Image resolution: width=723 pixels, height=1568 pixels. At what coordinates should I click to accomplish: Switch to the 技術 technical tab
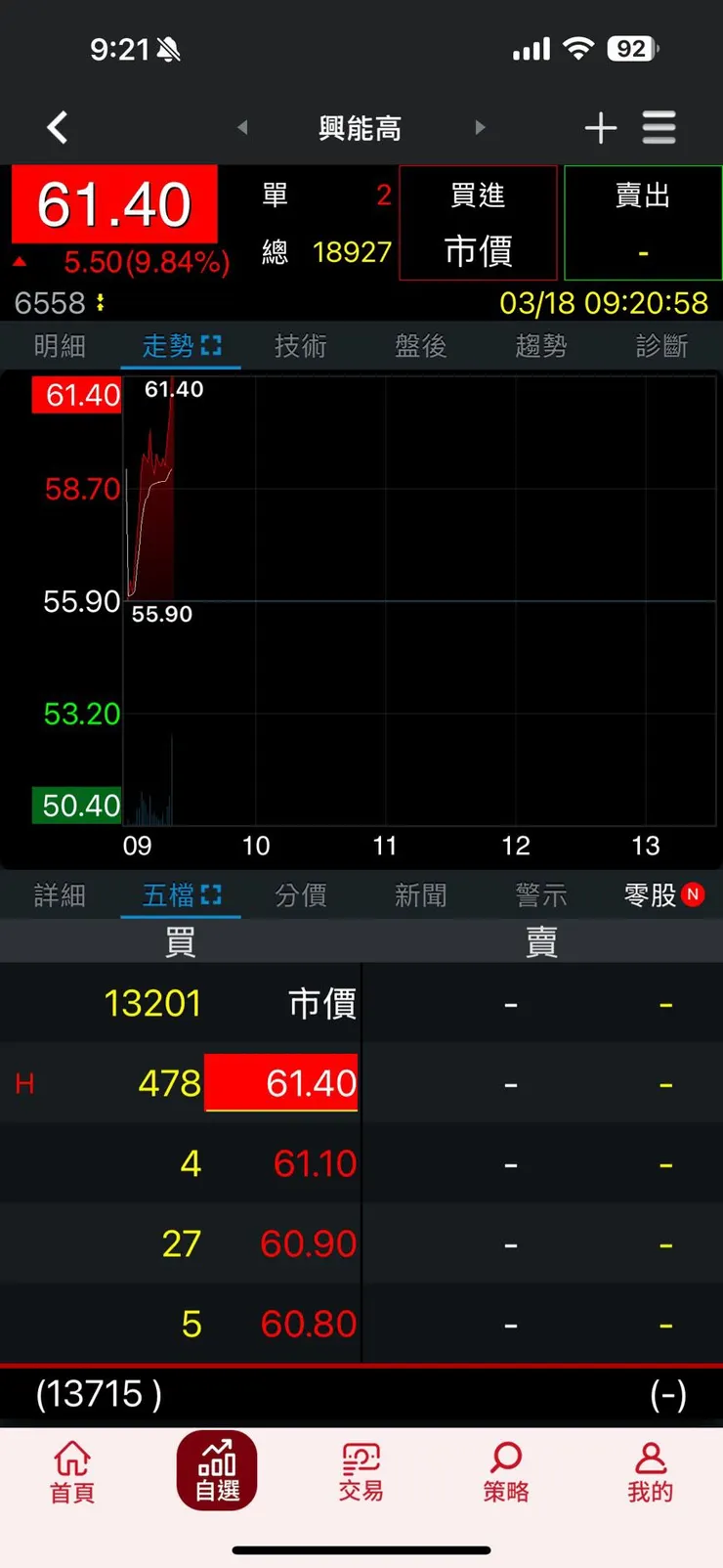pos(300,345)
